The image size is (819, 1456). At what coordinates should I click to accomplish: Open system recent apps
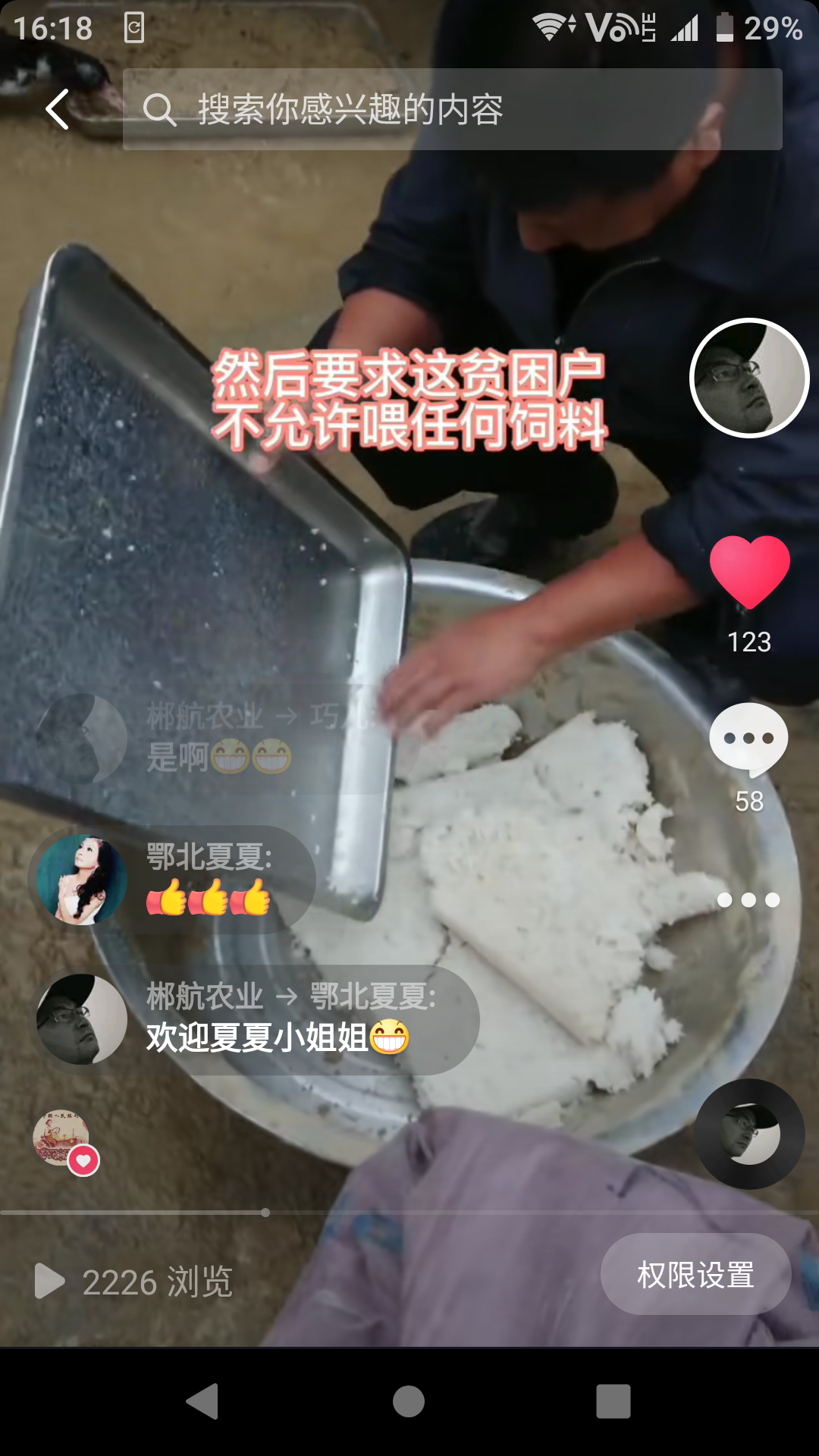613,1401
